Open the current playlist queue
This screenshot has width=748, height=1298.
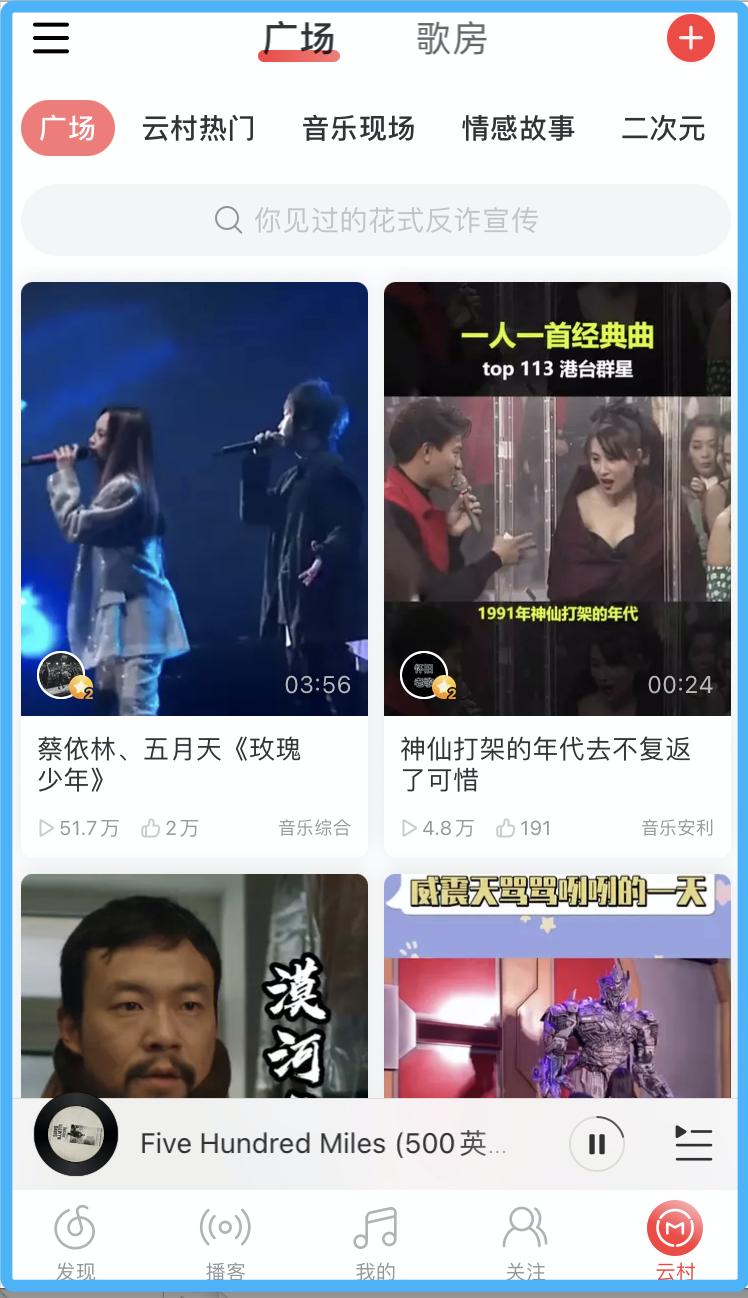click(693, 1144)
